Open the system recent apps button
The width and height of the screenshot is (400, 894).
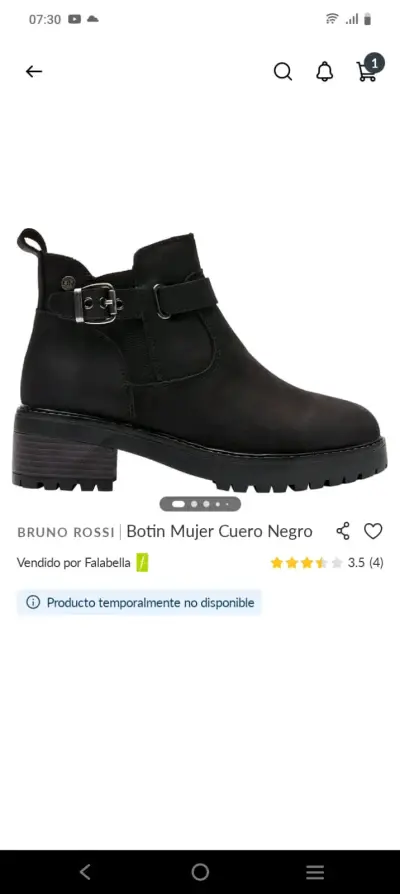click(315, 872)
